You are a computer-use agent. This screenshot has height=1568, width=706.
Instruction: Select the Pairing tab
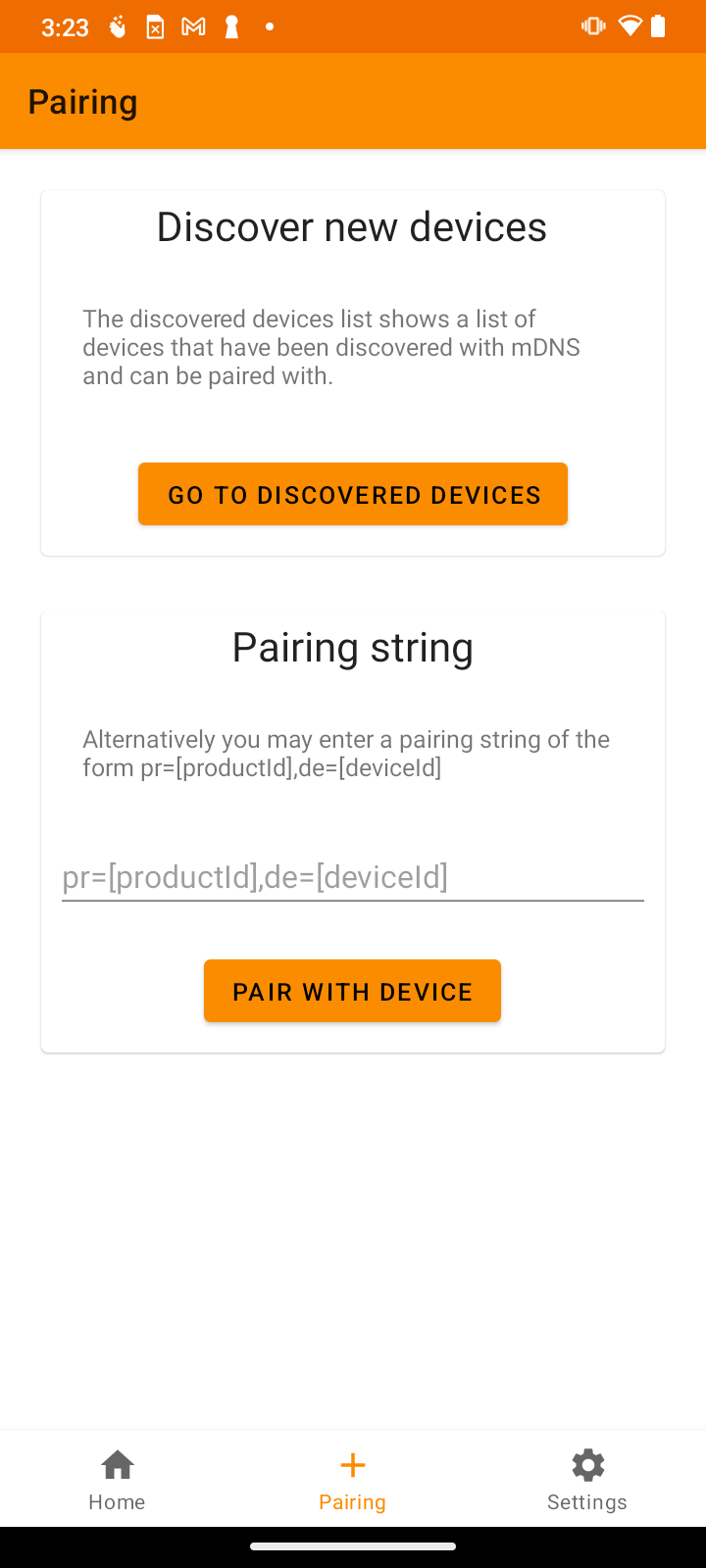[x=352, y=1479]
